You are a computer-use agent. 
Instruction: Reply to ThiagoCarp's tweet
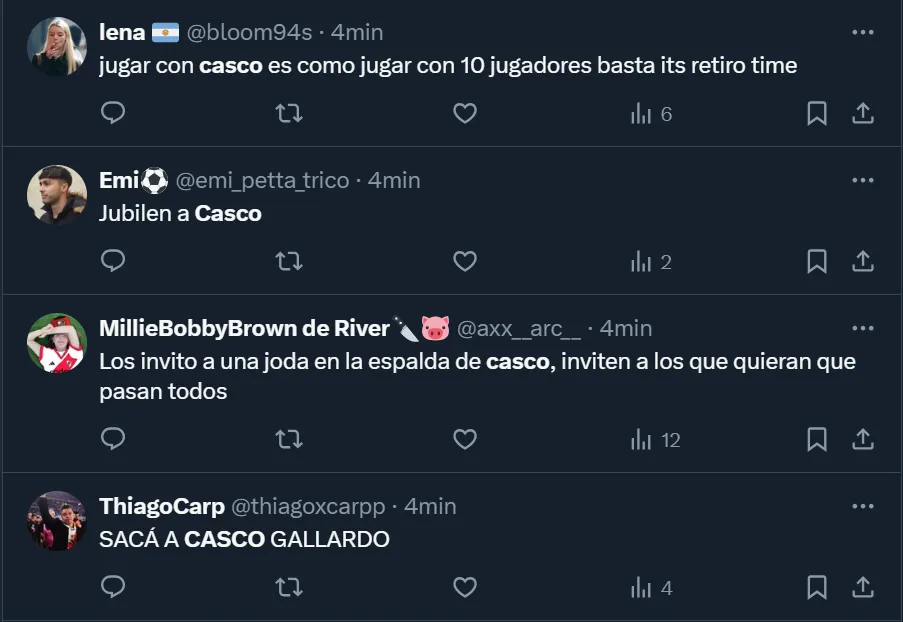[x=114, y=587]
